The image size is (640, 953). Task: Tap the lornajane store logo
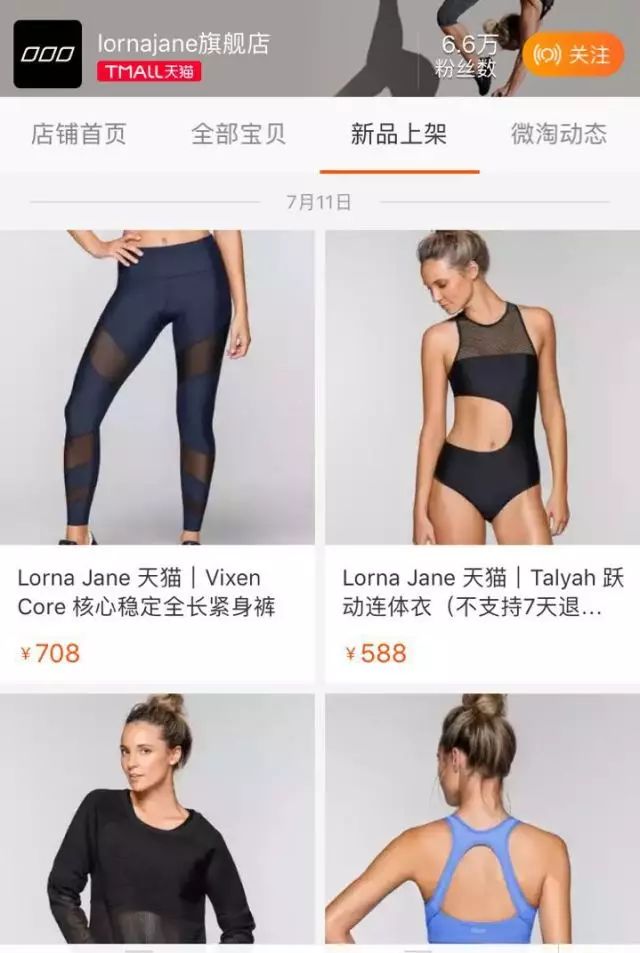(x=48, y=54)
